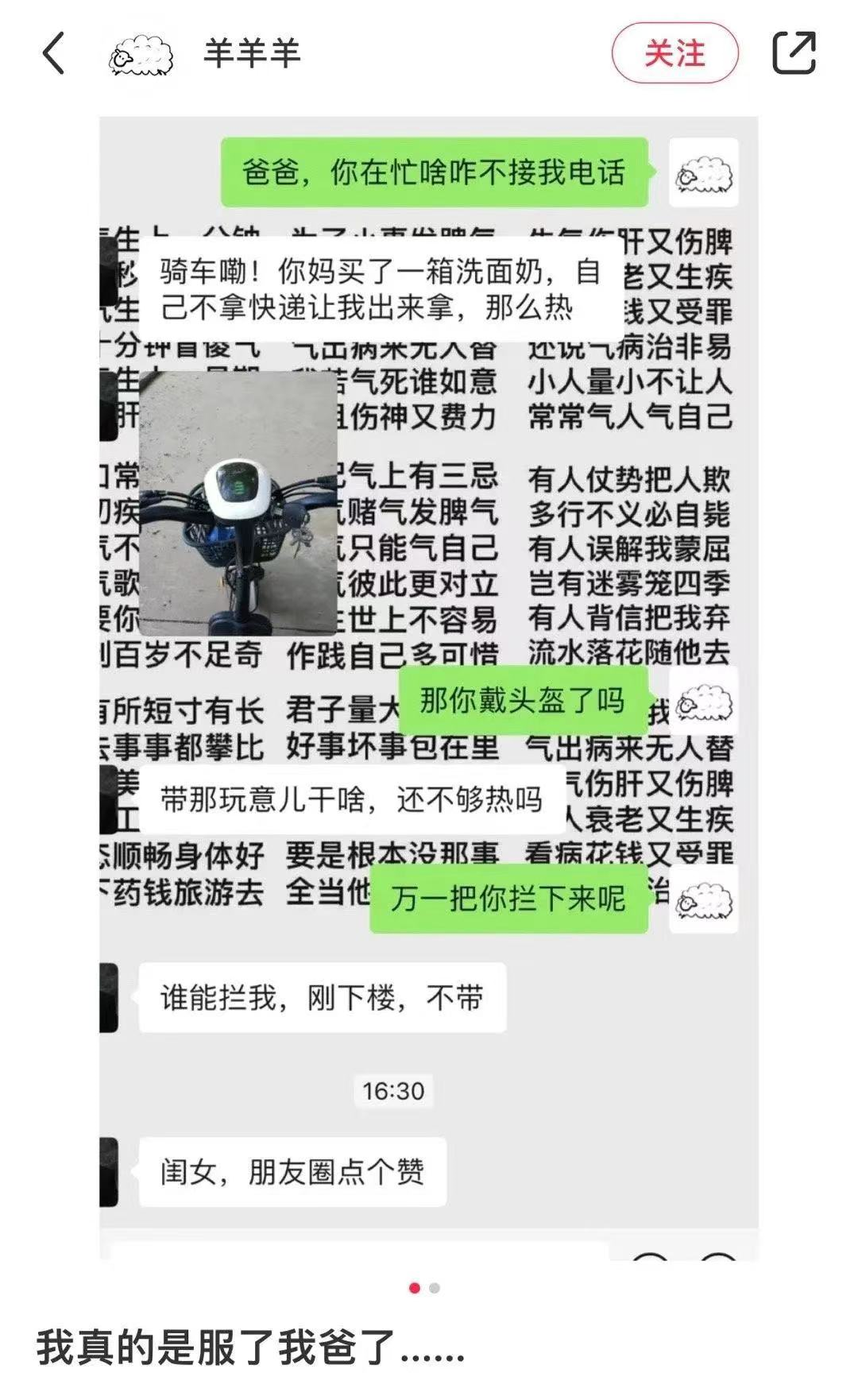Share this post with the share icon

tap(794, 53)
